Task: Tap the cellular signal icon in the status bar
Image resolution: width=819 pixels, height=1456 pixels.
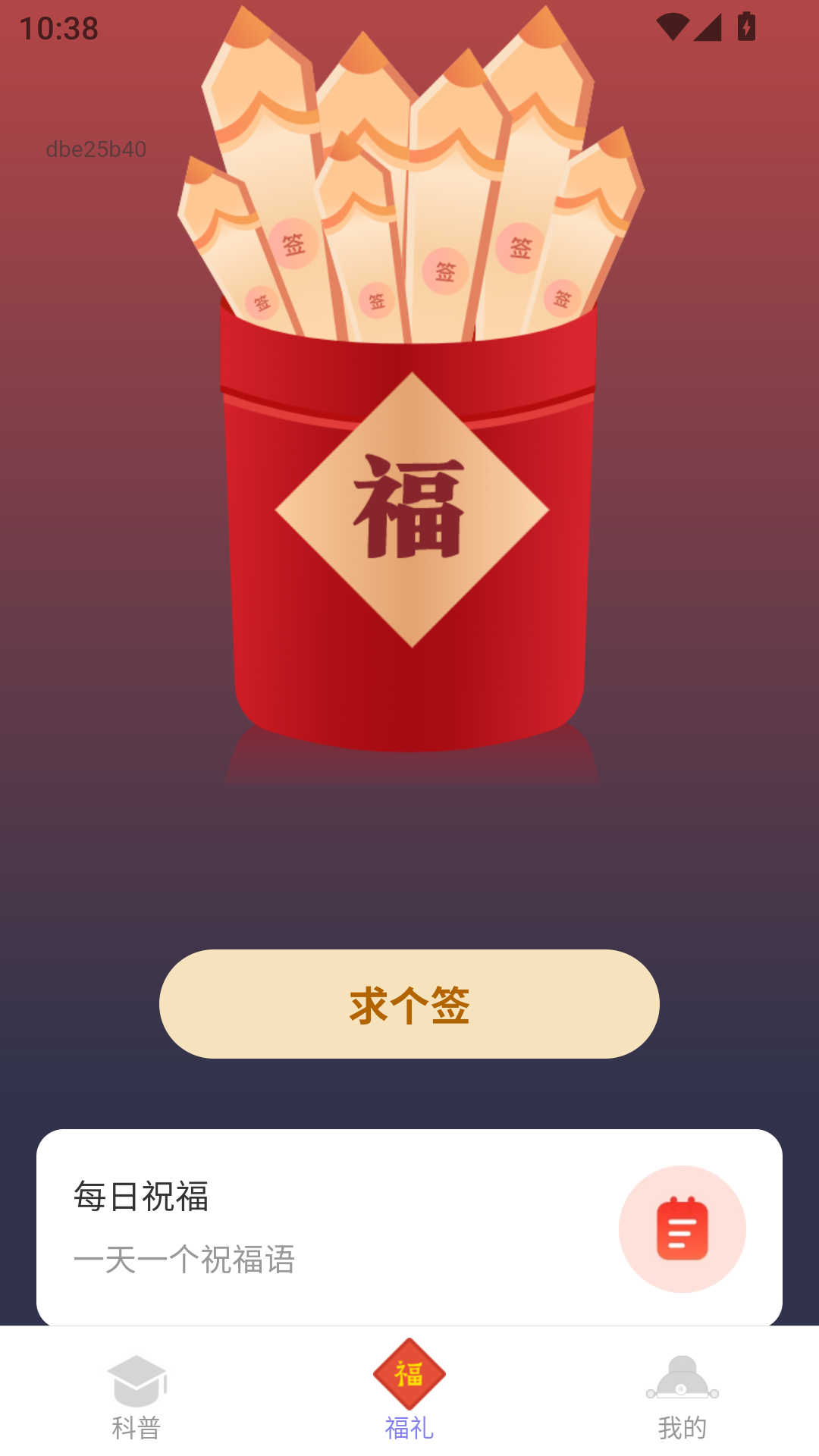Action: tap(708, 27)
